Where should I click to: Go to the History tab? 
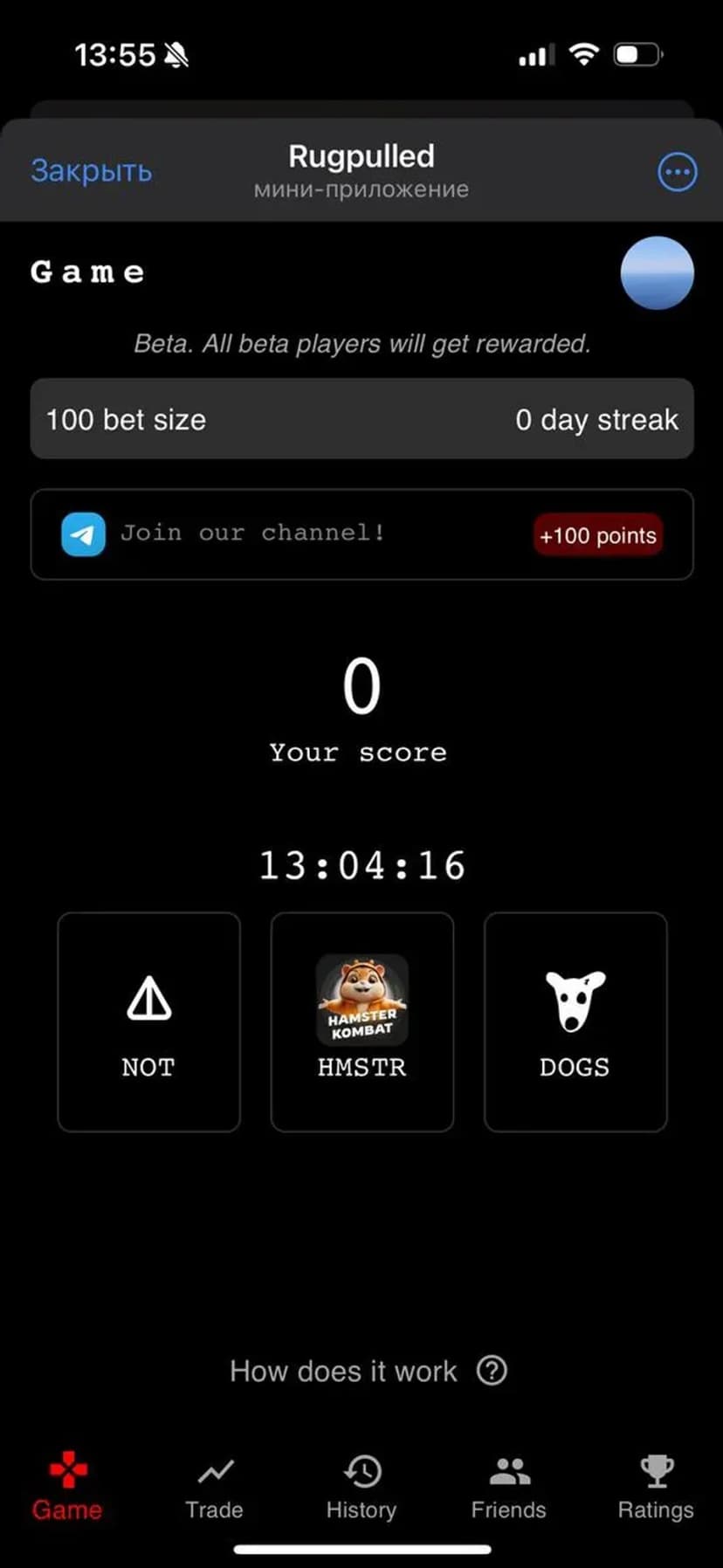click(361, 1489)
